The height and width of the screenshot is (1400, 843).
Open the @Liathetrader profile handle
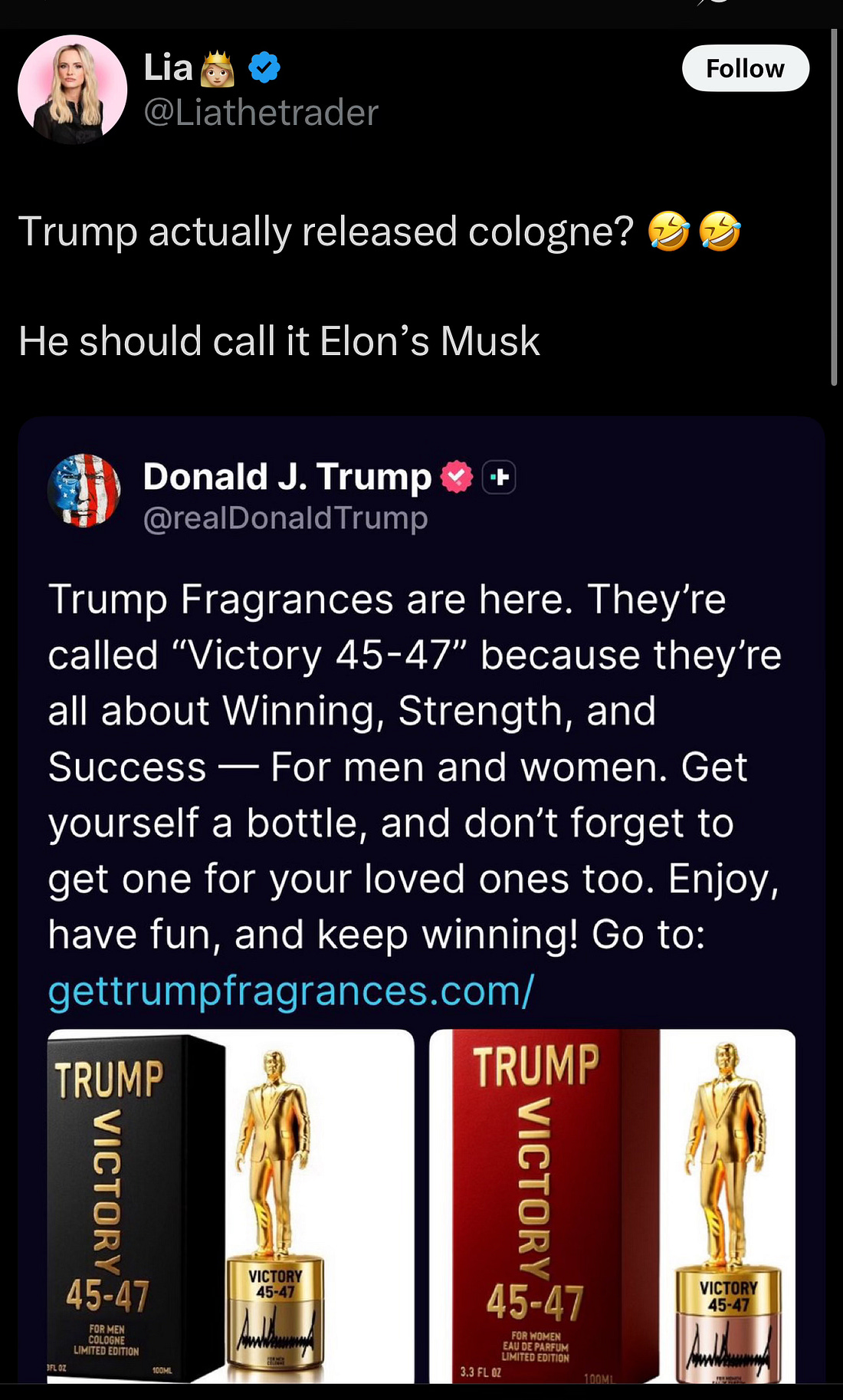pyautogui.click(x=261, y=113)
